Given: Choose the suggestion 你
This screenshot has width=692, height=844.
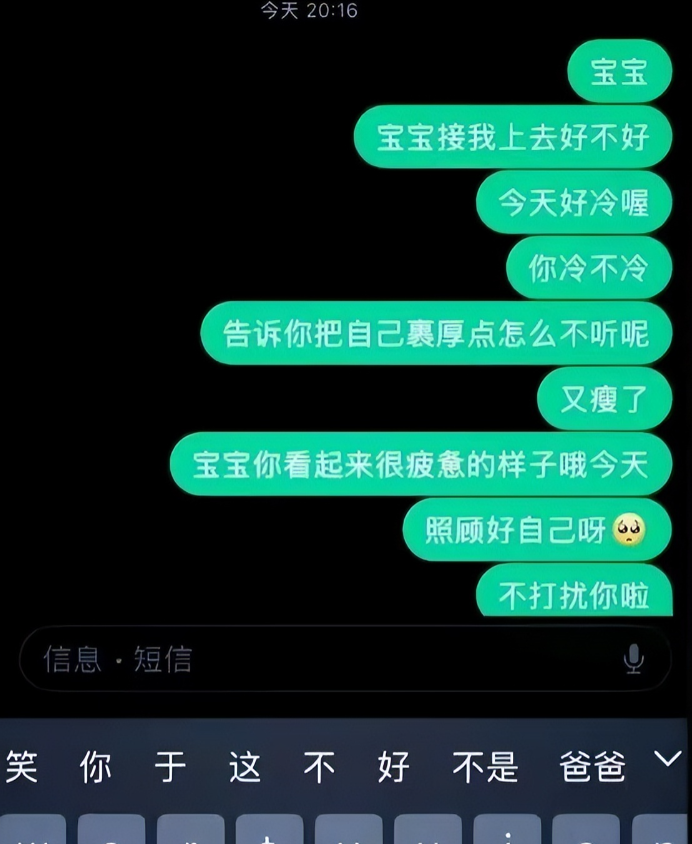Looking at the screenshot, I should [96, 767].
